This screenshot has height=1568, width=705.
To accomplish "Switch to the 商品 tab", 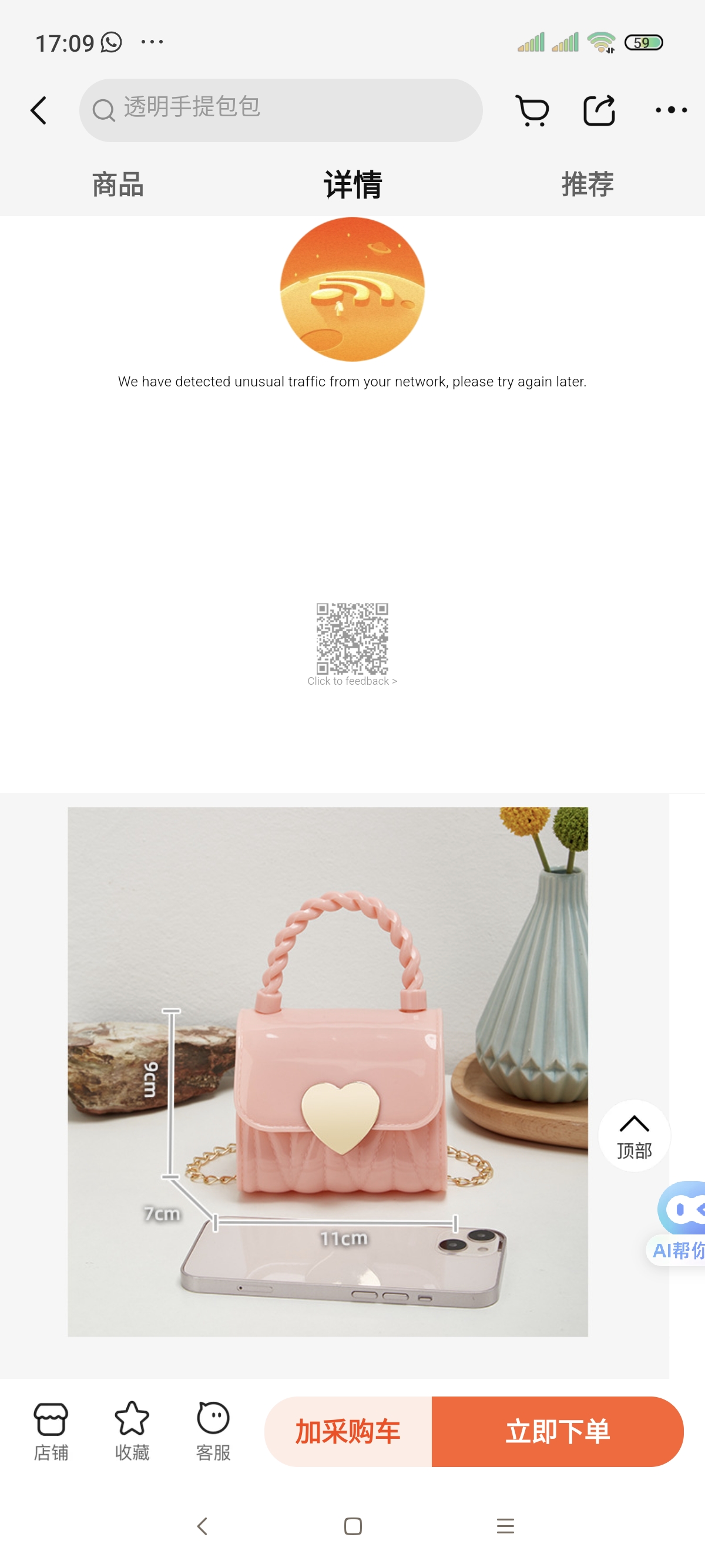I will click(x=117, y=184).
